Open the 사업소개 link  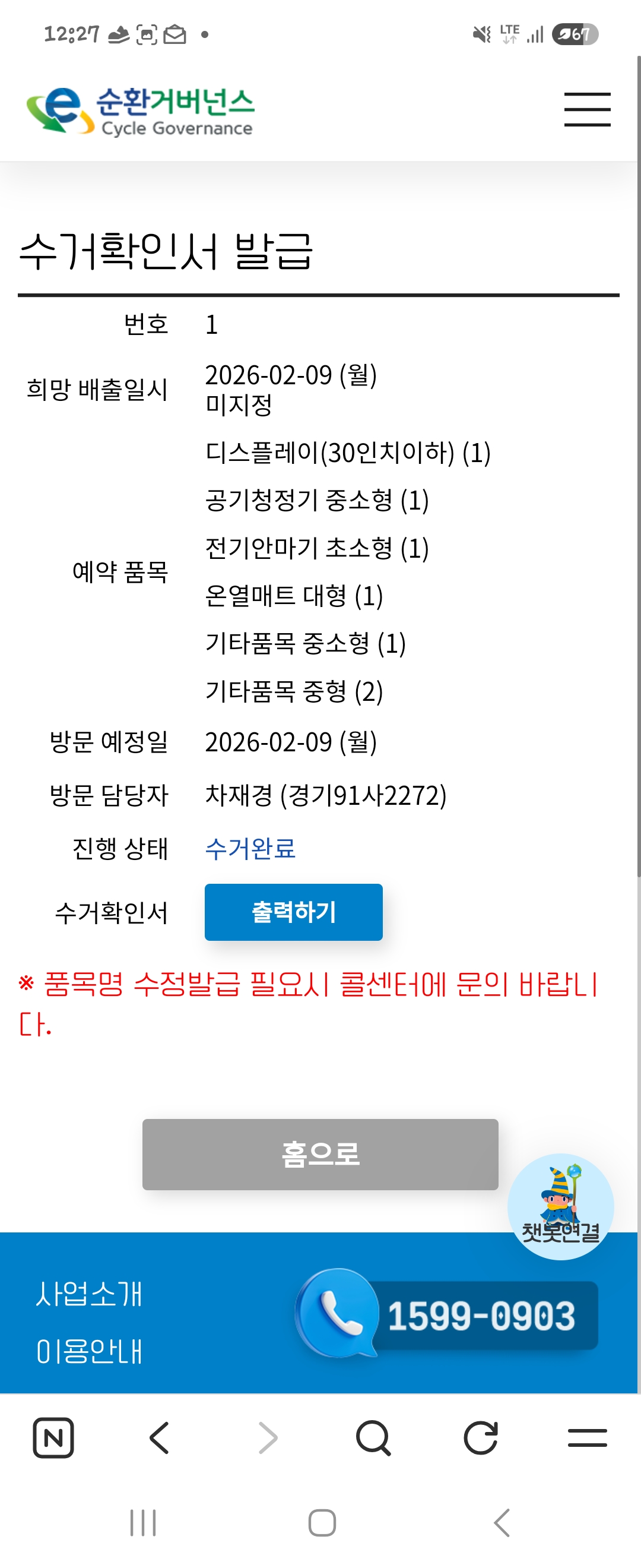tap(89, 1294)
